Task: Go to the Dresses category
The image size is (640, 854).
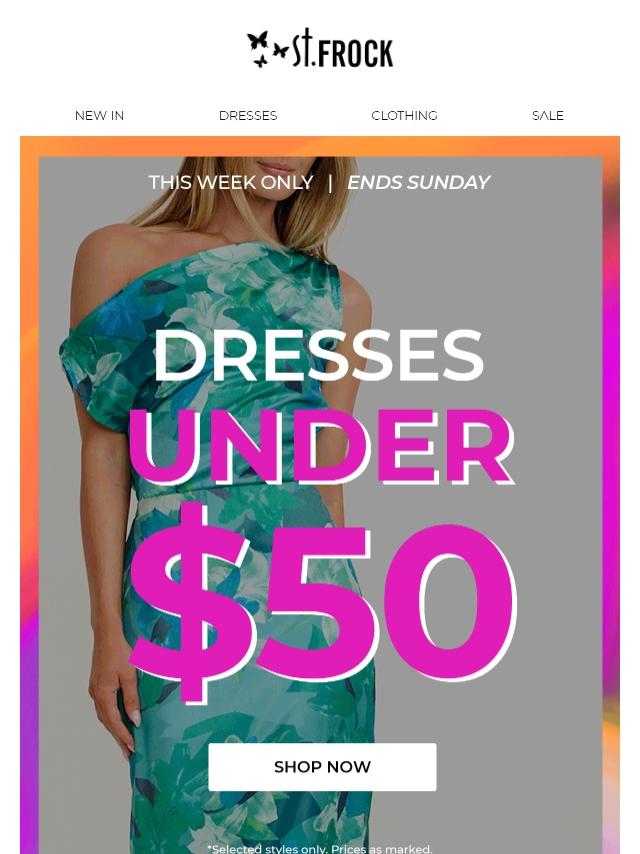Action: [x=248, y=115]
